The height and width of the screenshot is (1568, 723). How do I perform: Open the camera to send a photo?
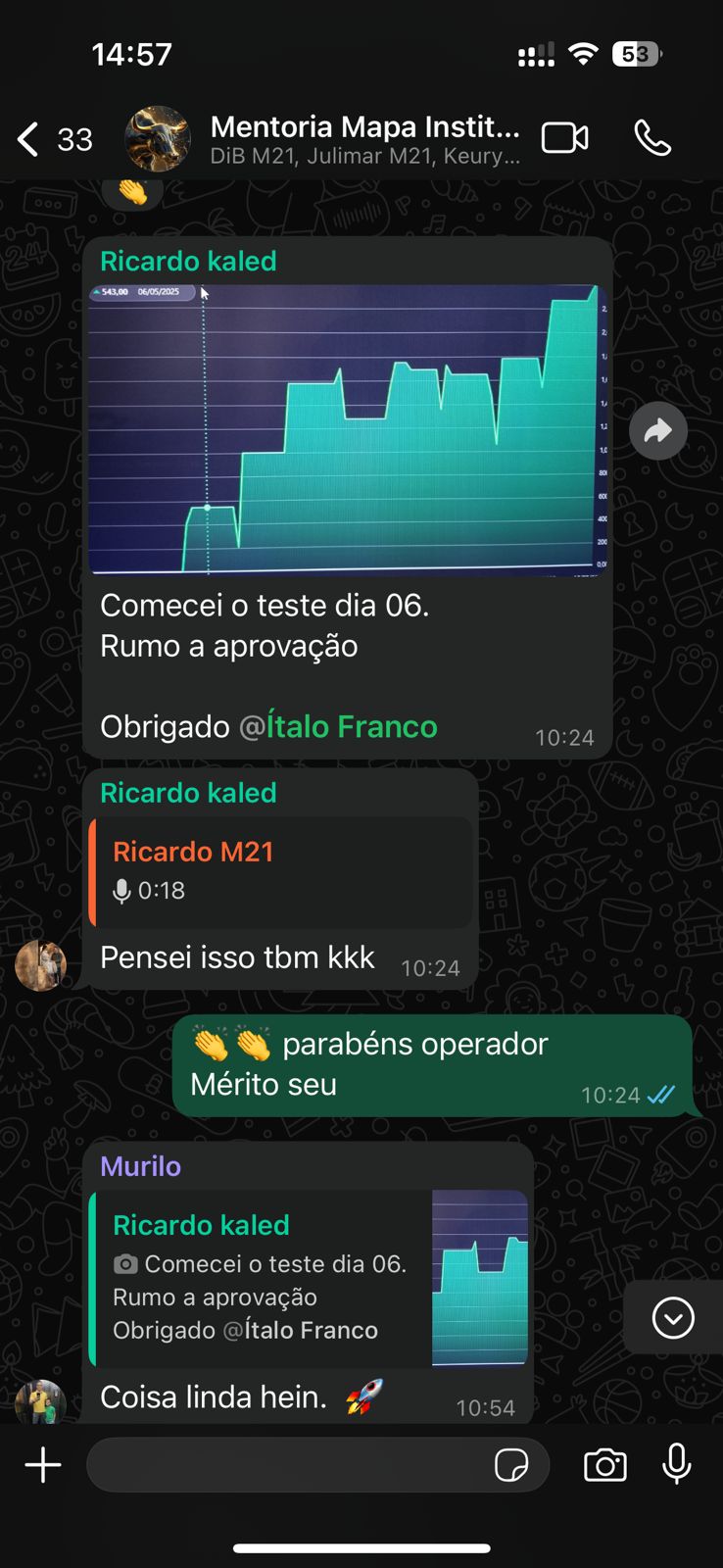pyautogui.click(x=604, y=1466)
